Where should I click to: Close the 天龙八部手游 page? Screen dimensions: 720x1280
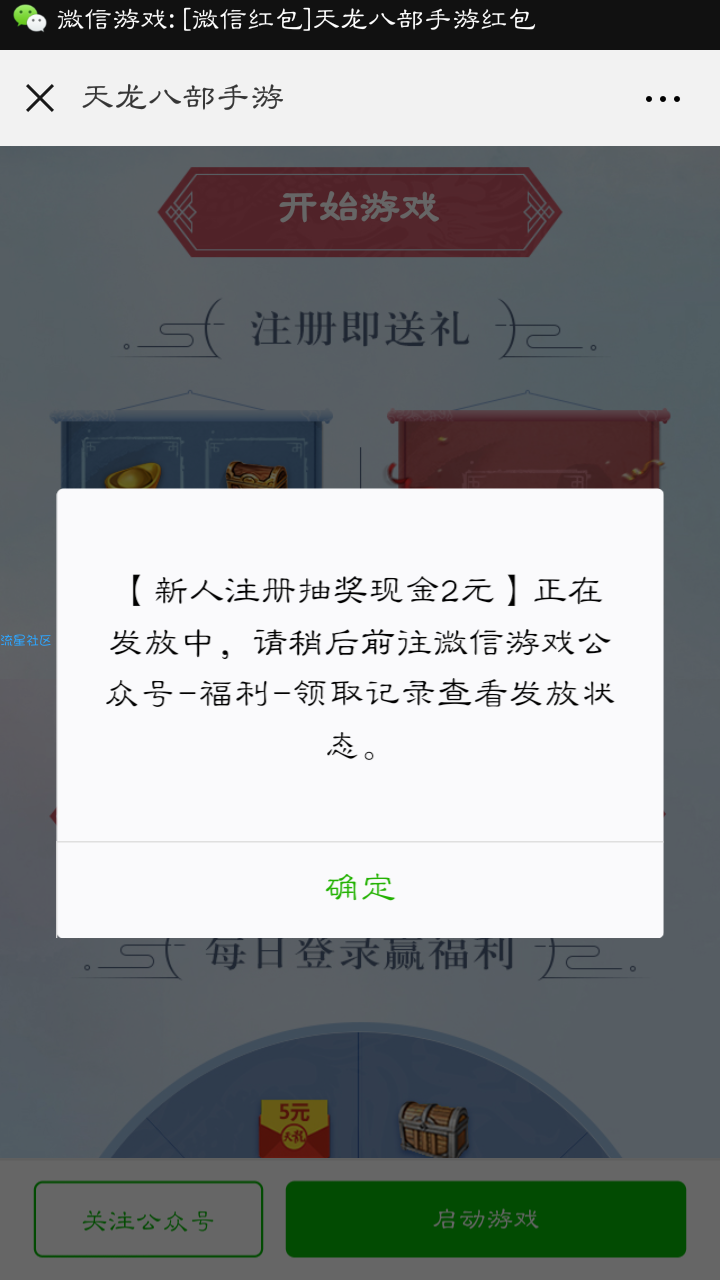40,98
